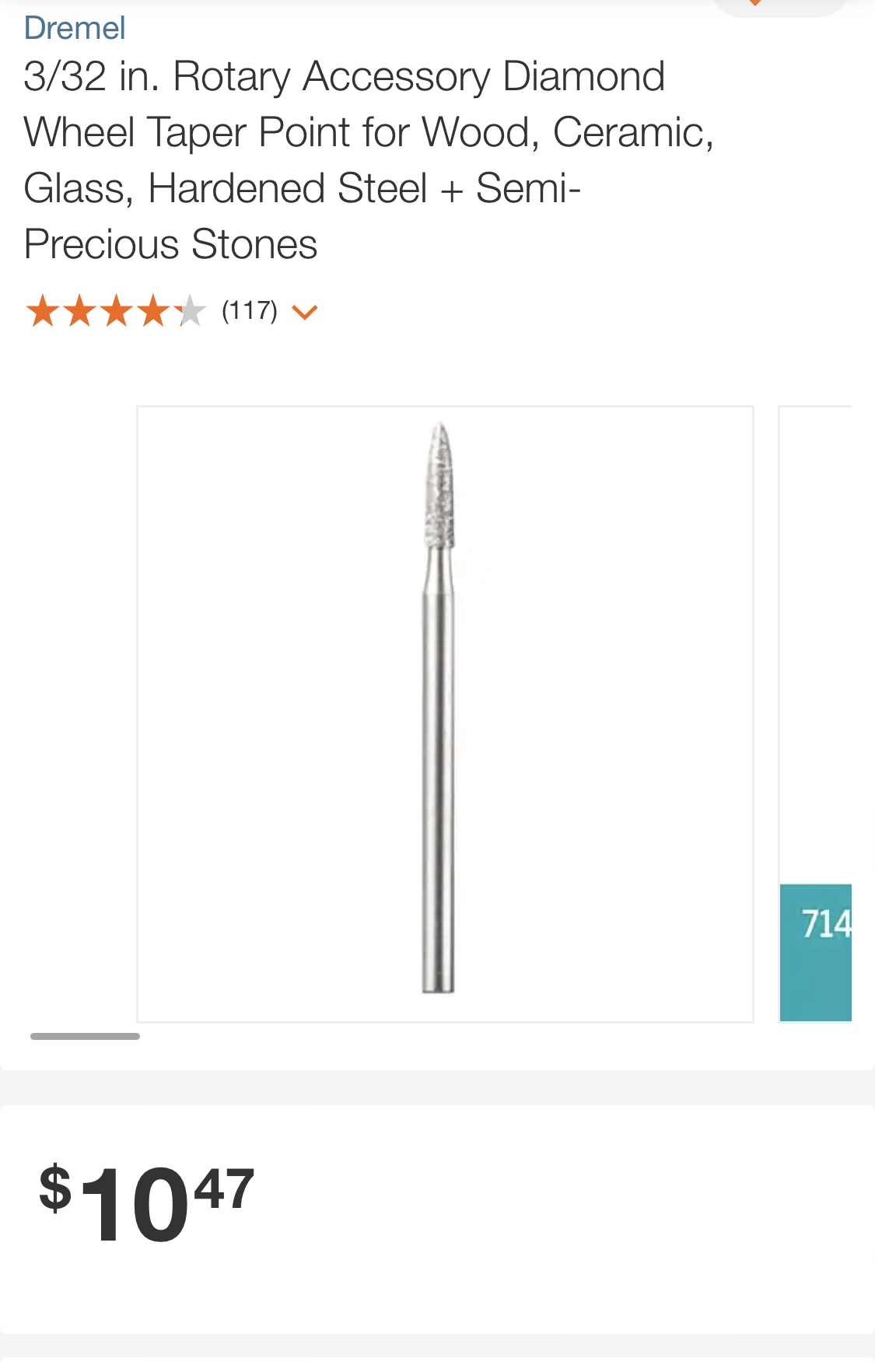Expand the ratings dropdown next to (117)
Image resolution: width=875 pixels, height=1372 pixels.
click(304, 312)
